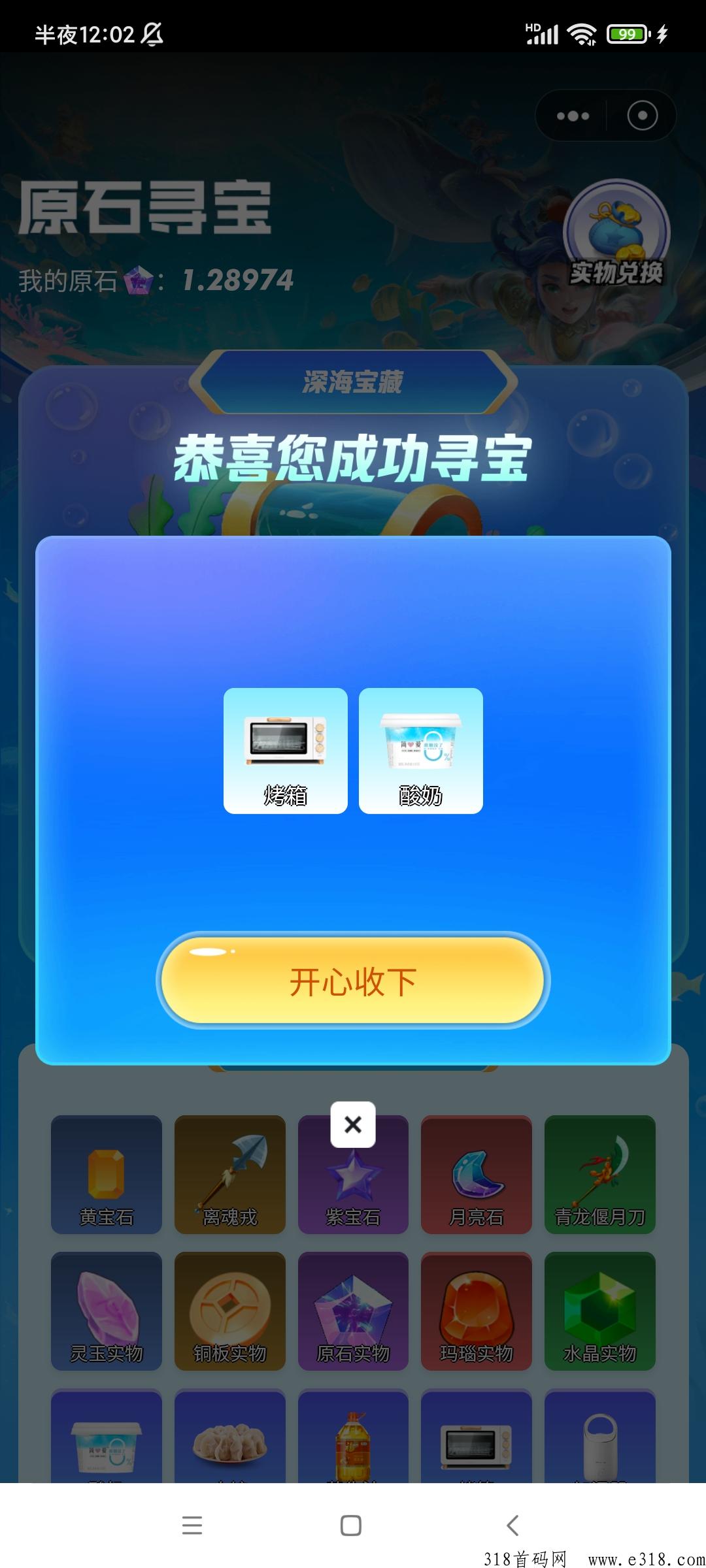The image size is (706, 1568).
Task: Tap the 开心收下 button
Action: tap(353, 981)
